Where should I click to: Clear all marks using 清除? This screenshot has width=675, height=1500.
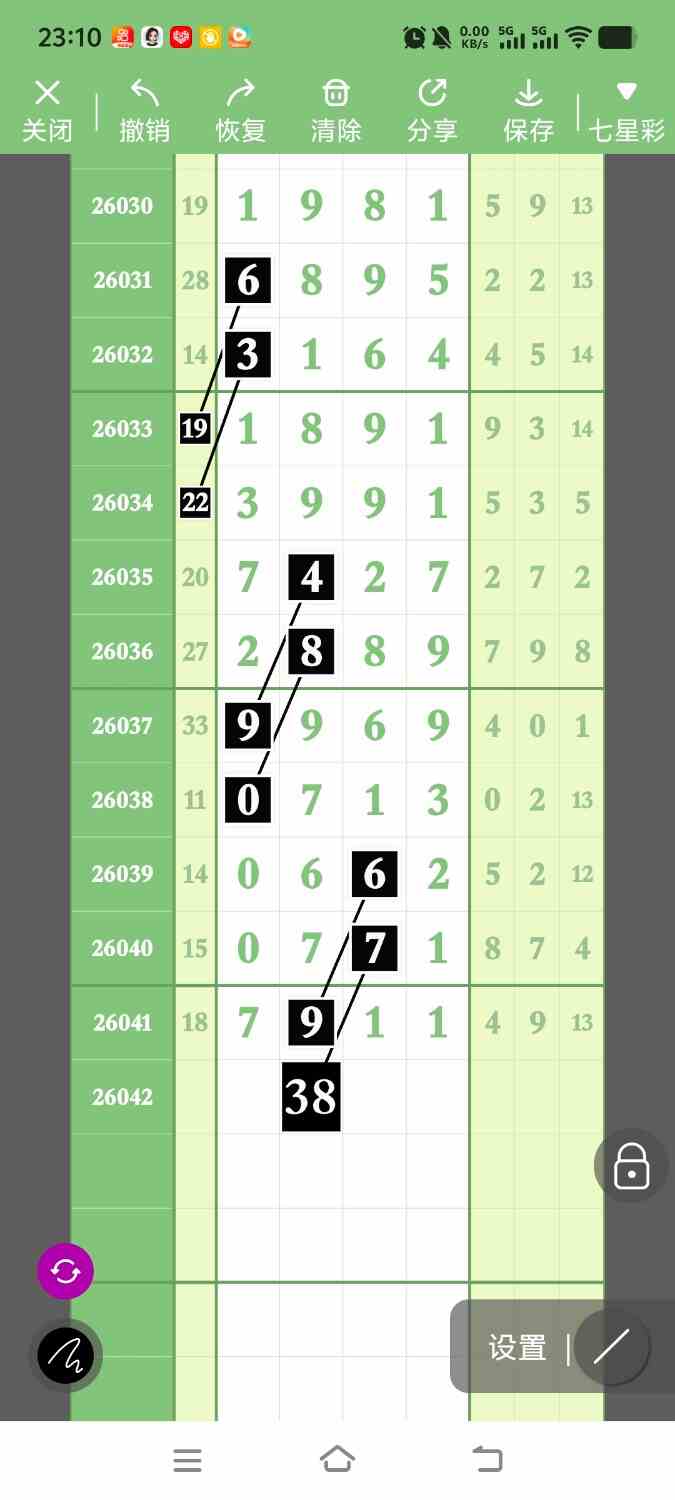click(336, 112)
